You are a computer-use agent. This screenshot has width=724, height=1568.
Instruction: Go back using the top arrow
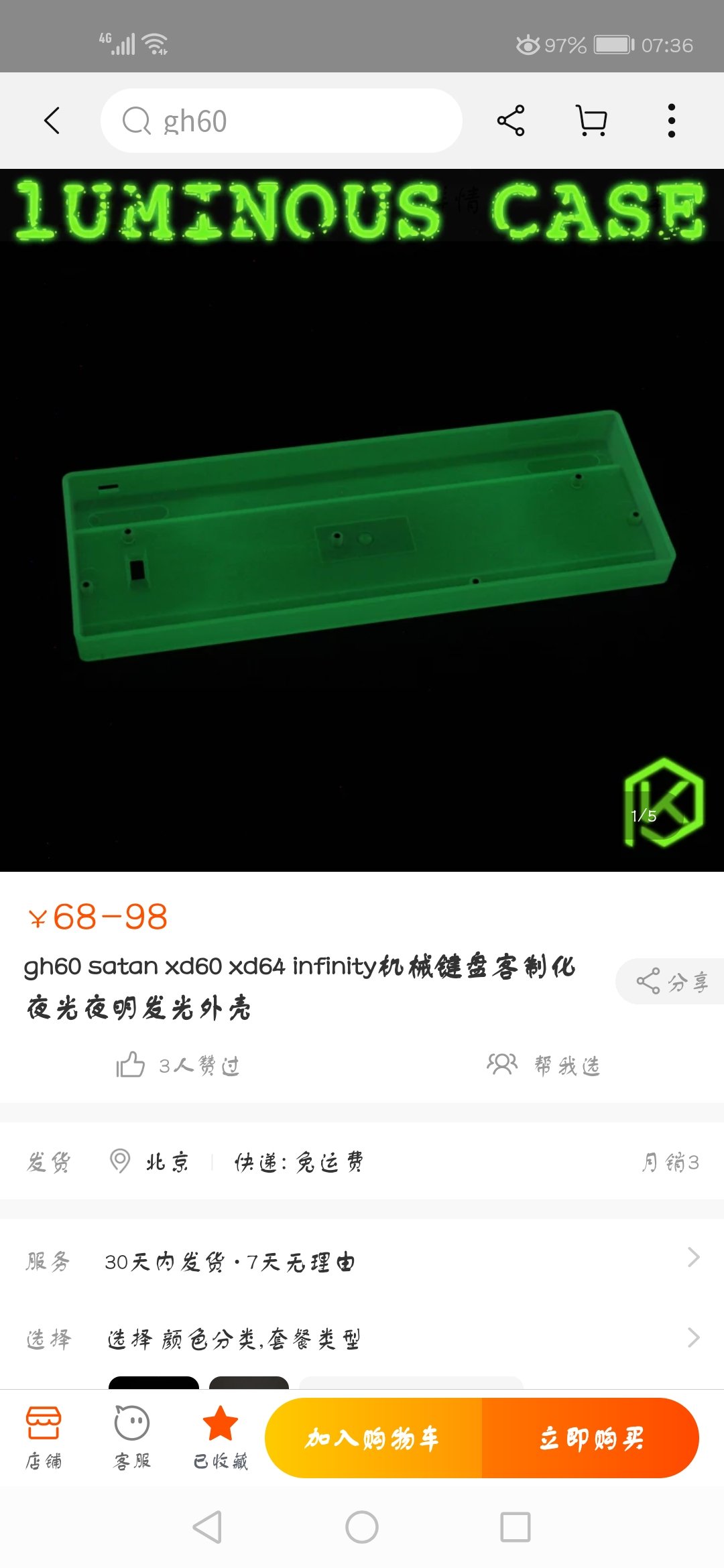point(52,121)
